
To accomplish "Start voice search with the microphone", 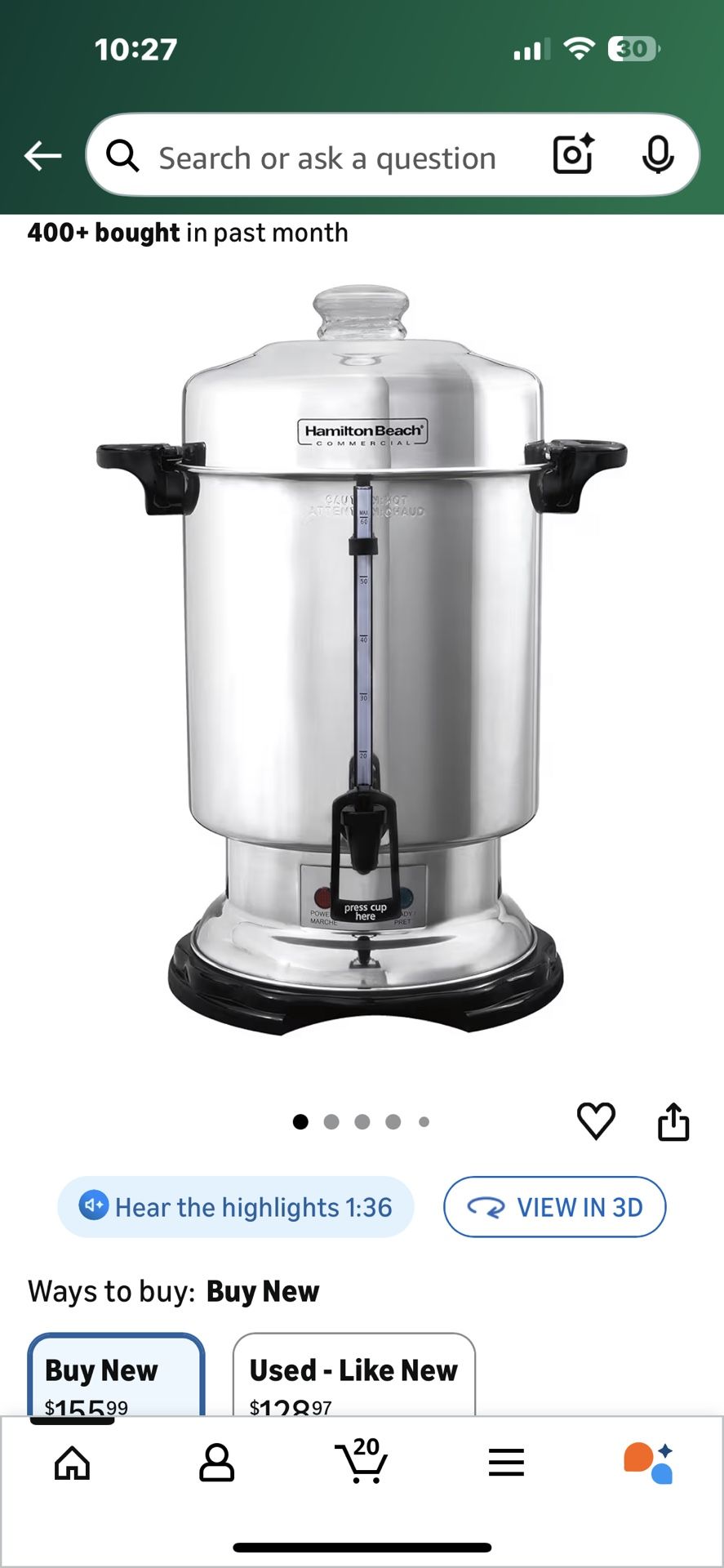I will click(x=657, y=155).
